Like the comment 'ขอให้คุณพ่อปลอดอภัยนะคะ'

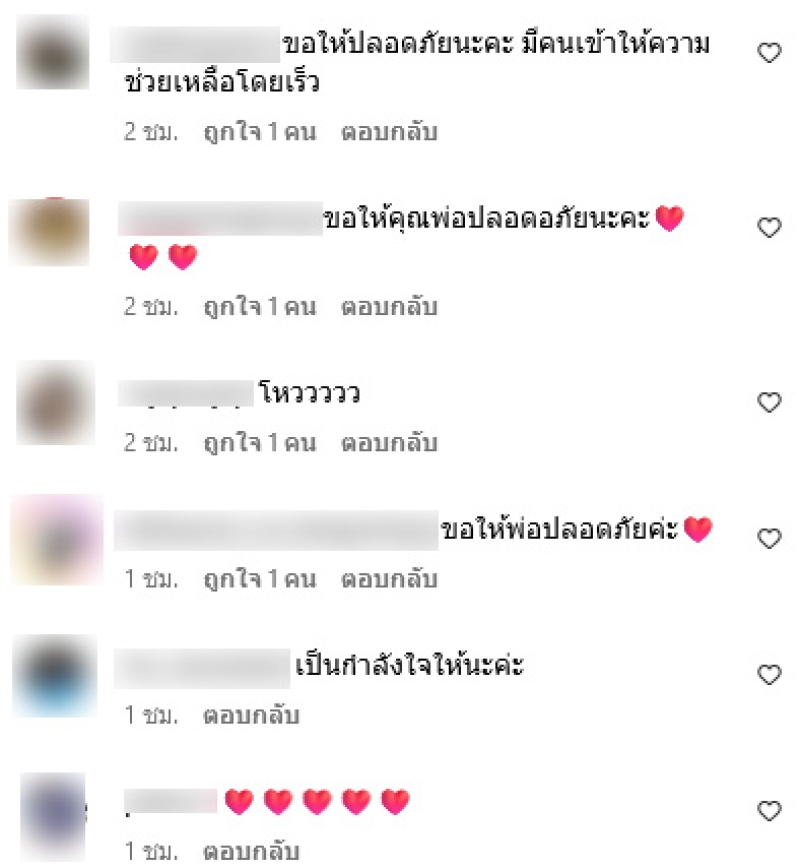point(769,228)
